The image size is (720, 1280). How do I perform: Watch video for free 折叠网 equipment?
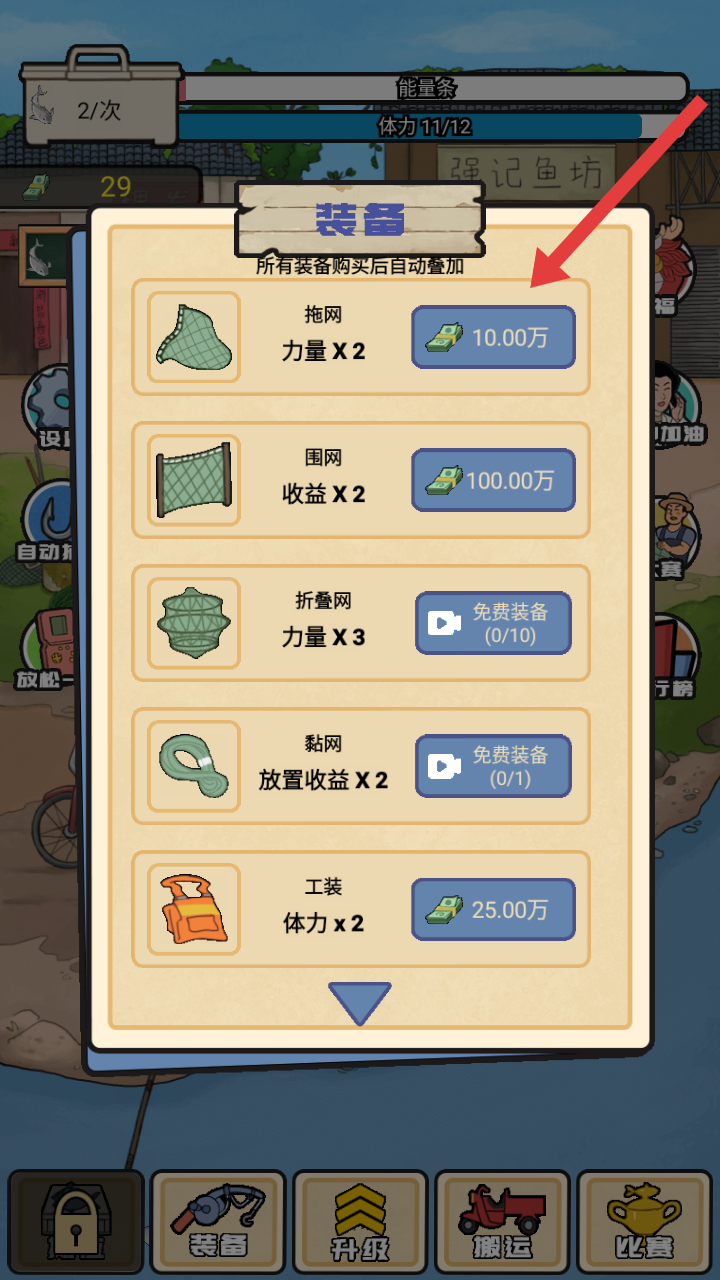click(x=493, y=623)
